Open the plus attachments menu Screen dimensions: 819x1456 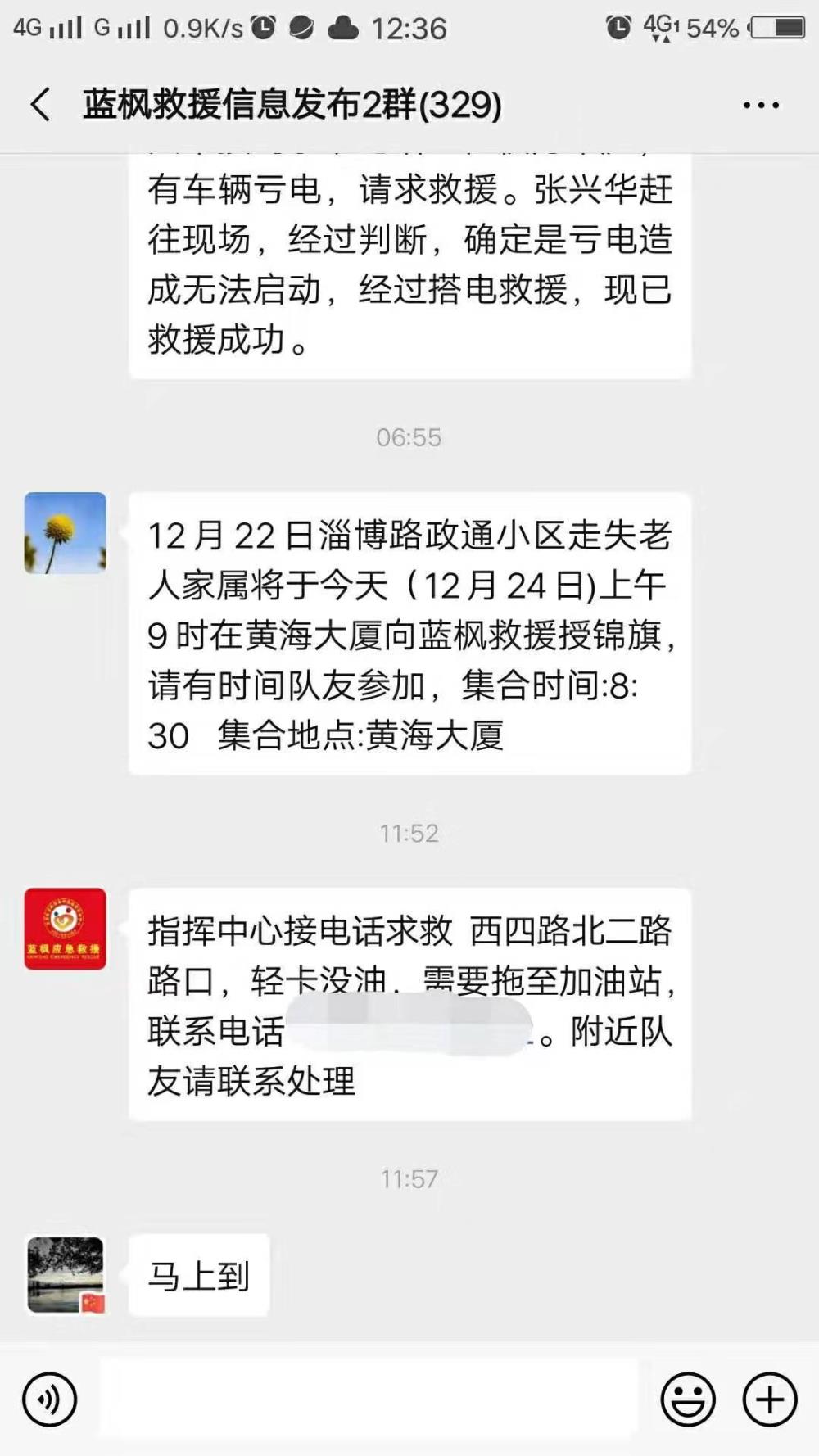[x=770, y=1399]
